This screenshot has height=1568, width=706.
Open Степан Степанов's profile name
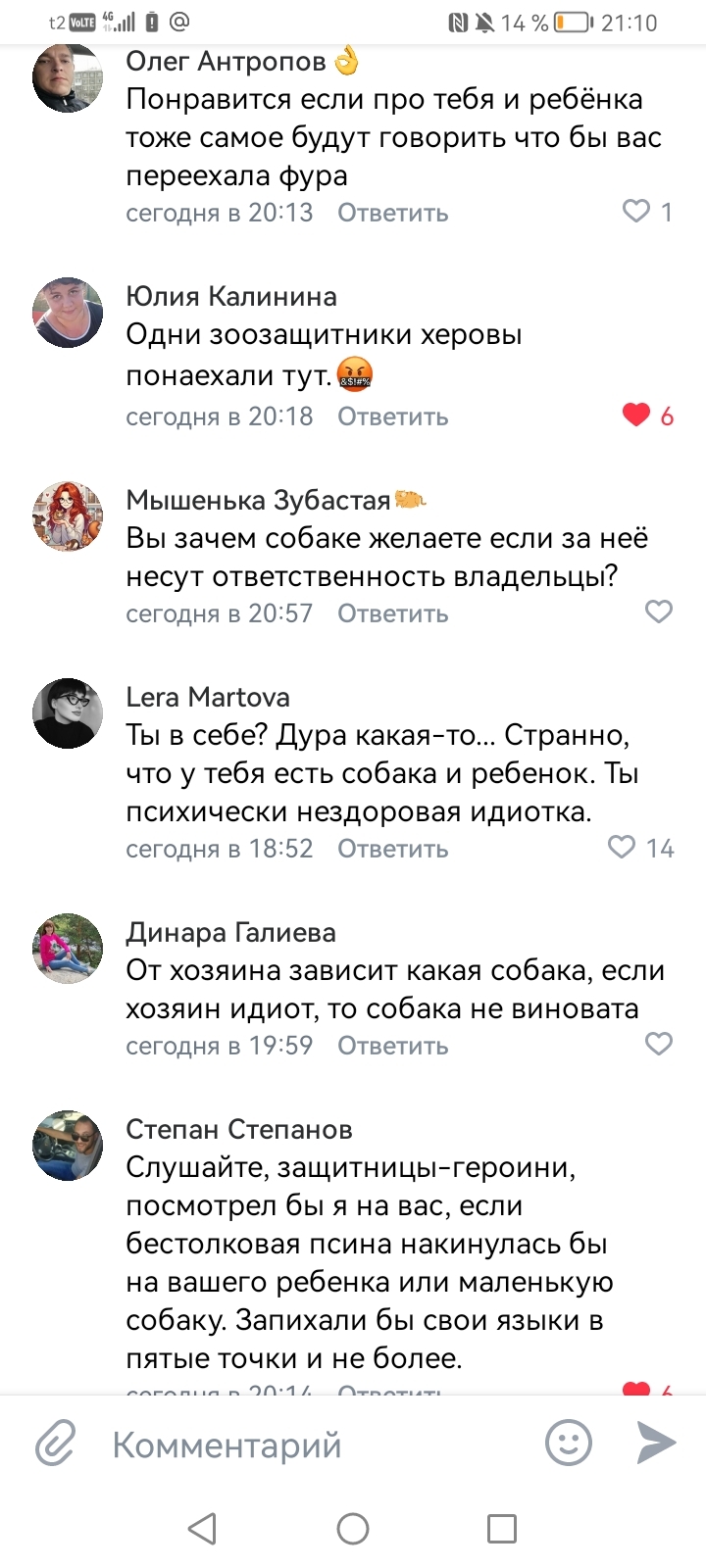coord(239,1129)
